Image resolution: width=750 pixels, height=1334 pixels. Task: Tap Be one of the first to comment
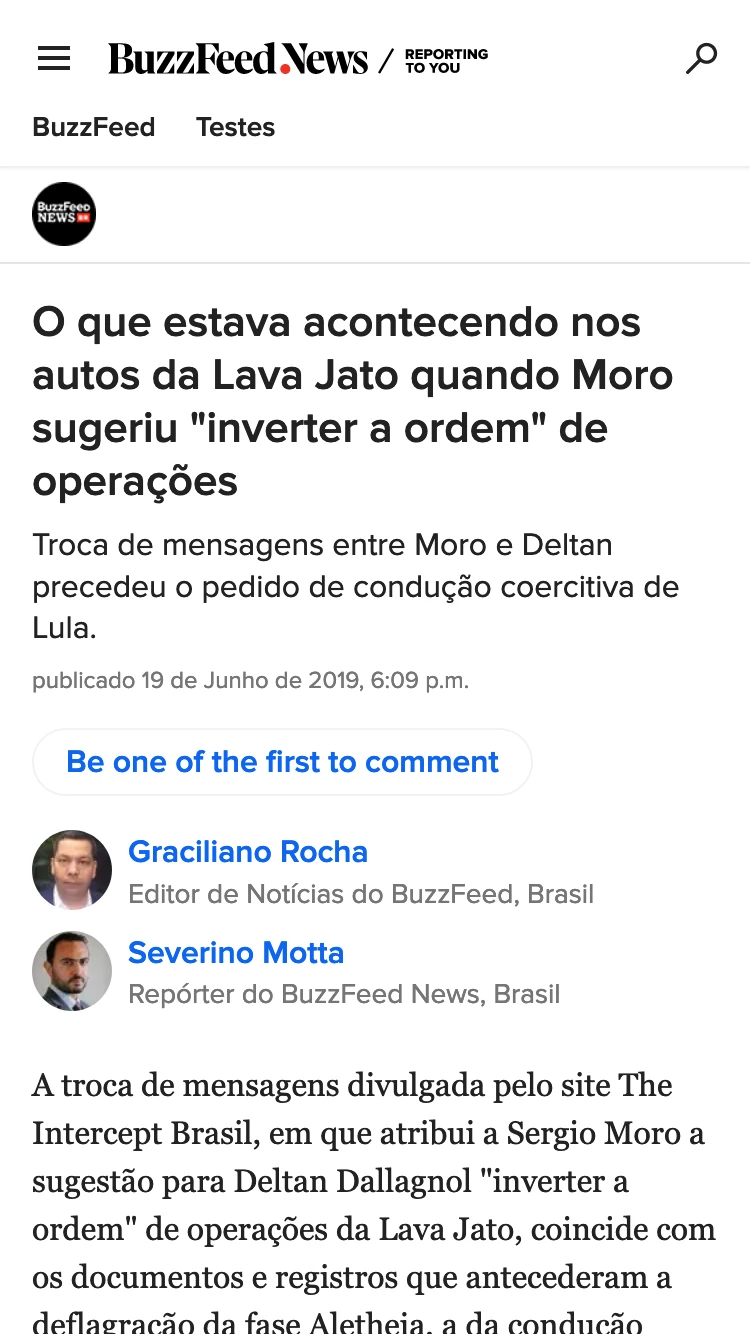point(282,762)
